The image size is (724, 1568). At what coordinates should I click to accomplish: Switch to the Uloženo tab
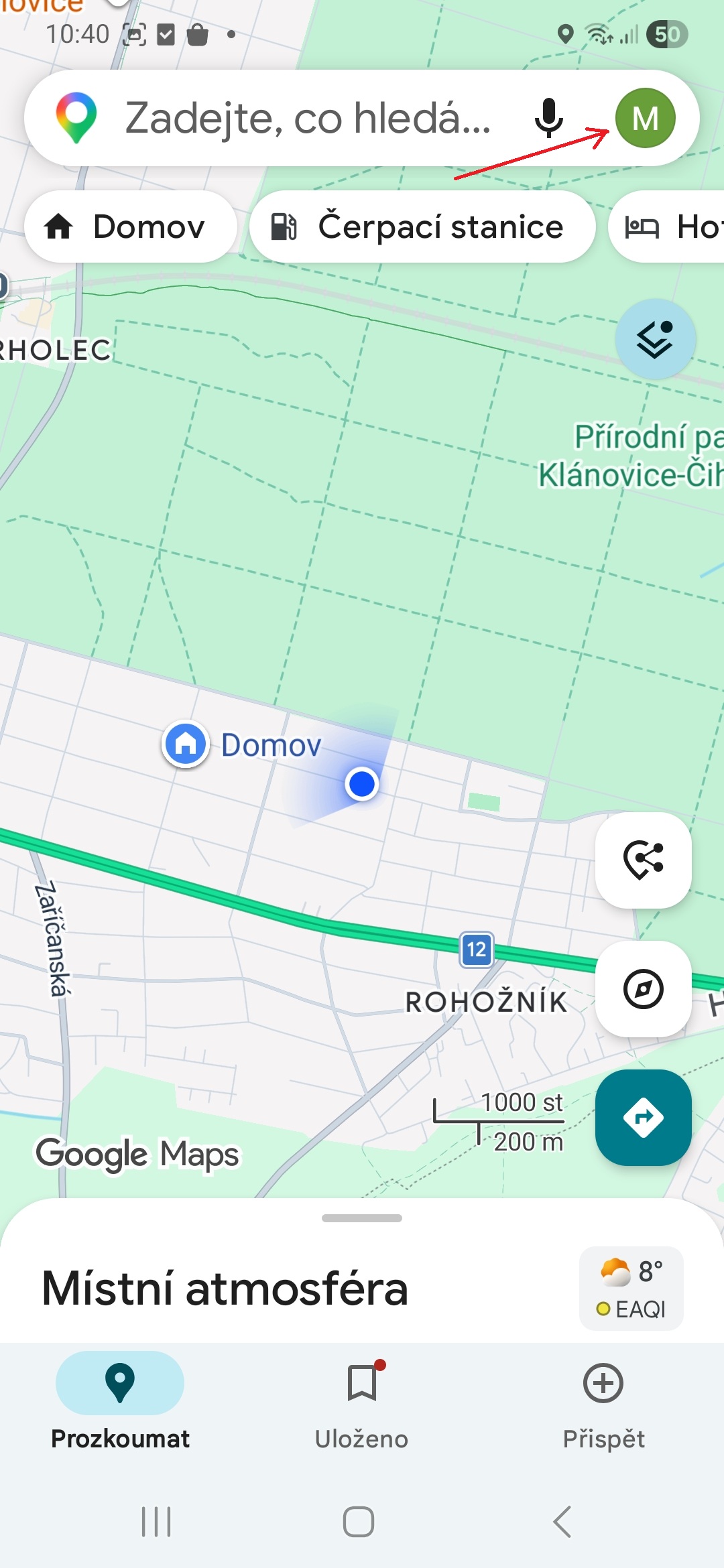tap(362, 1402)
